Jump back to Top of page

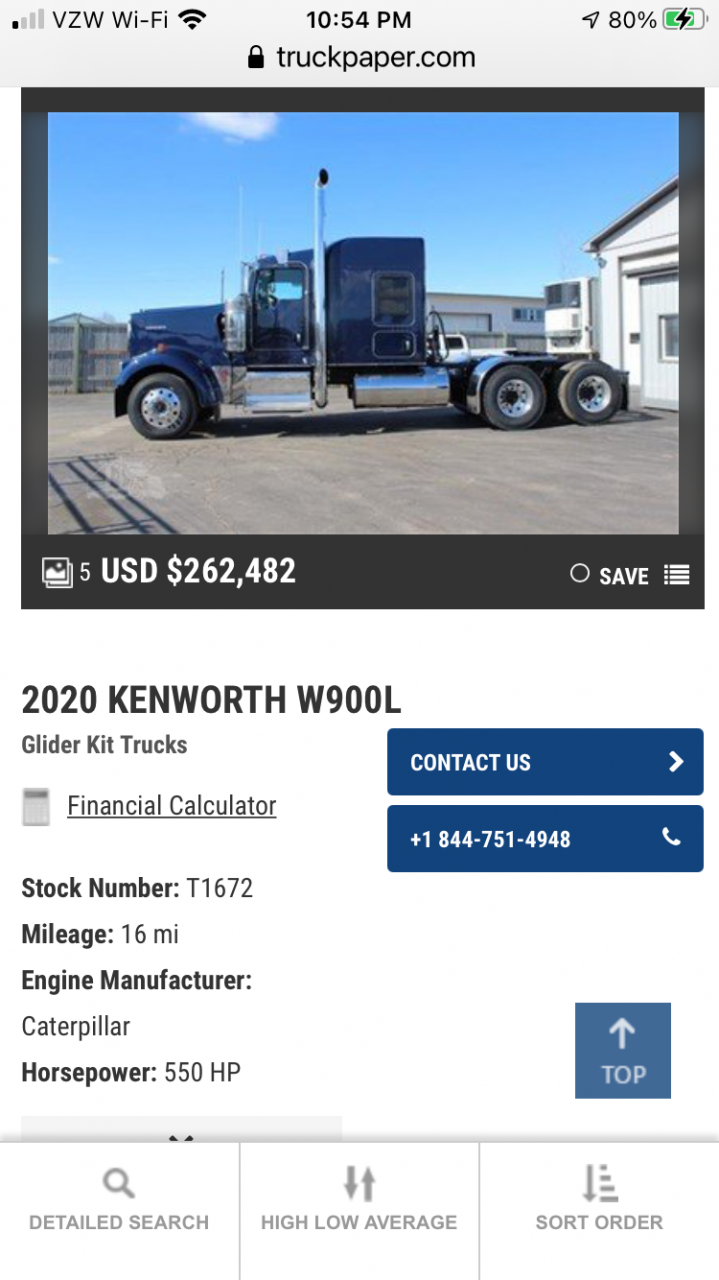[622, 1050]
